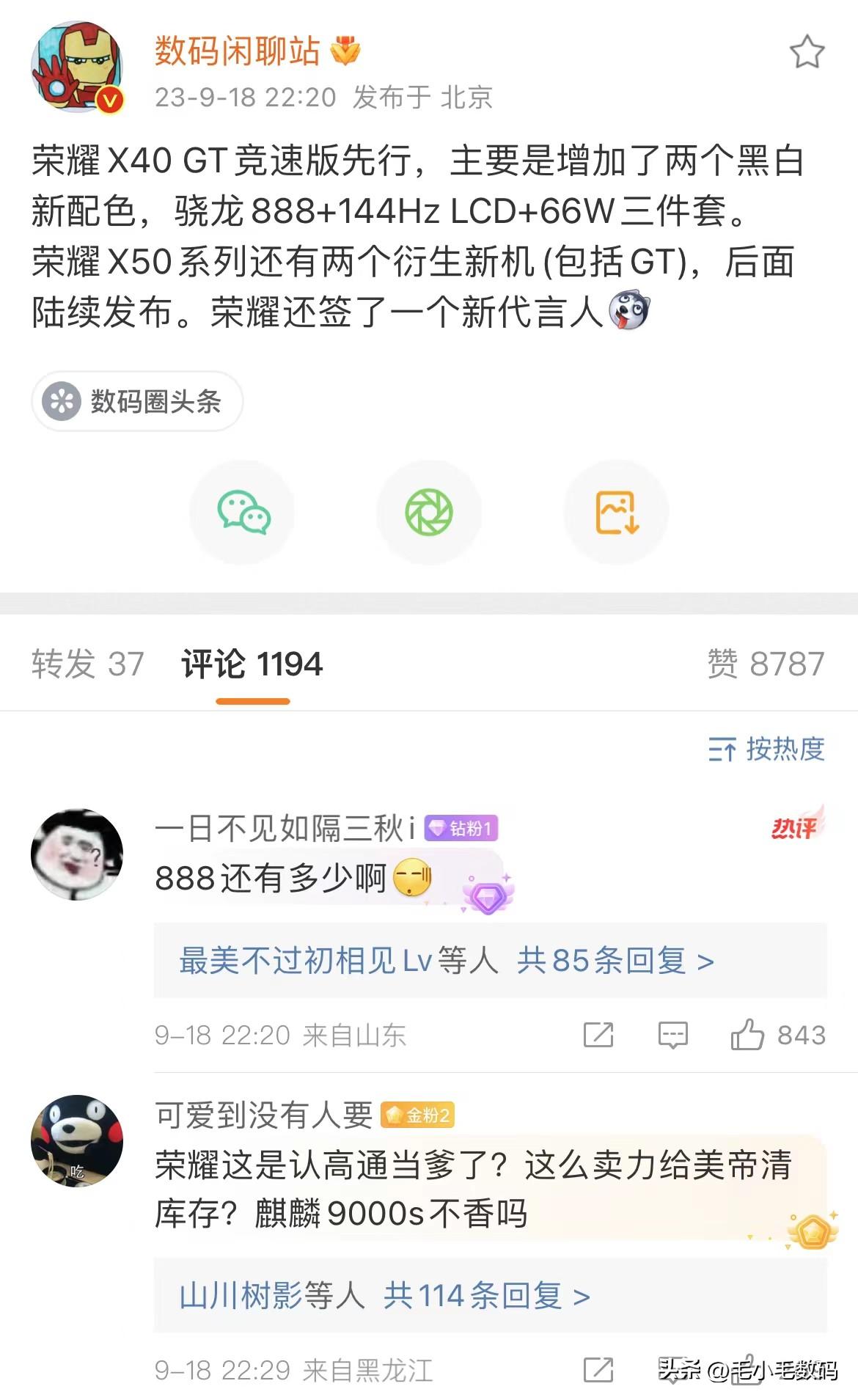Forward the comment by 可爱到没有人要
The height and width of the screenshot is (1400, 858).
[598, 1370]
